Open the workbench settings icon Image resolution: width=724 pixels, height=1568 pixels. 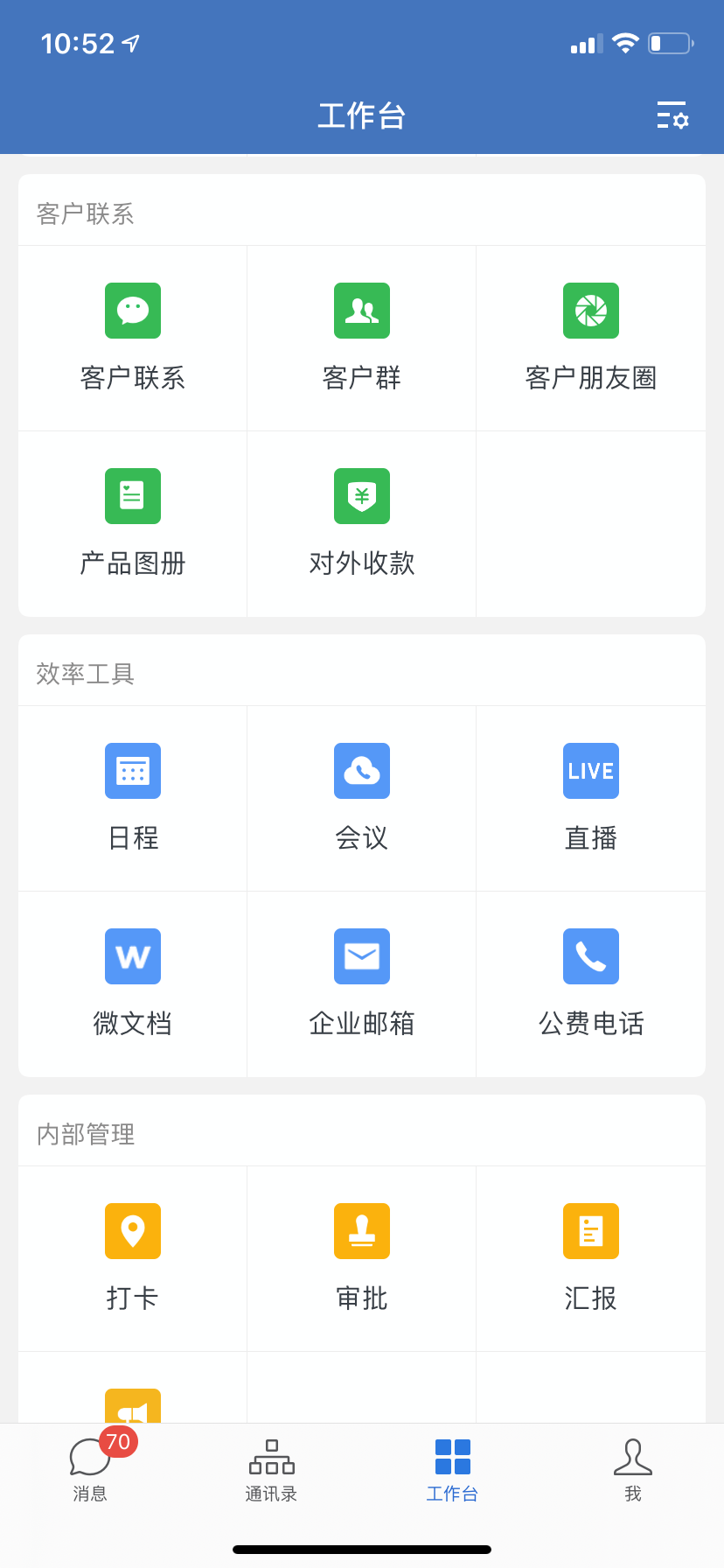(x=672, y=115)
